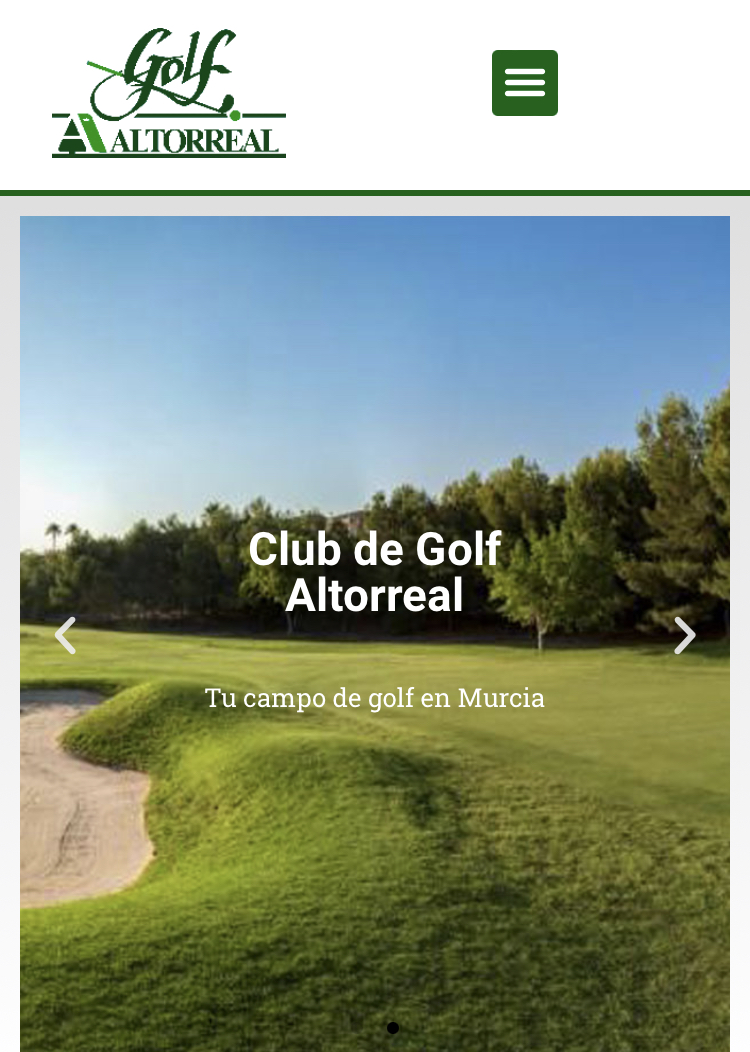Viewport: 750px width, 1052px height.
Task: Open the hamburger navigation menu
Action: 525,83
